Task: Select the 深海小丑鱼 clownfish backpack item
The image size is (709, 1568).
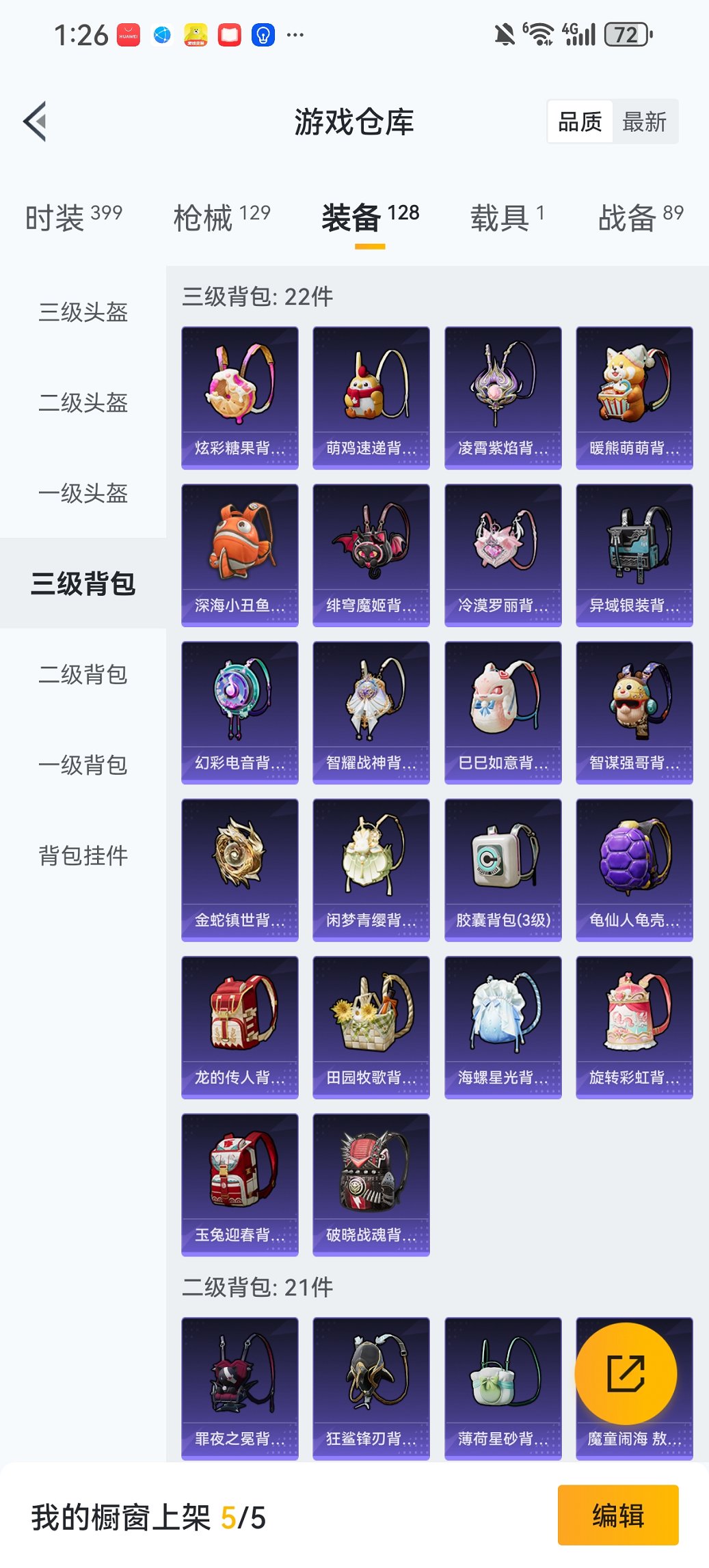Action: tap(240, 553)
